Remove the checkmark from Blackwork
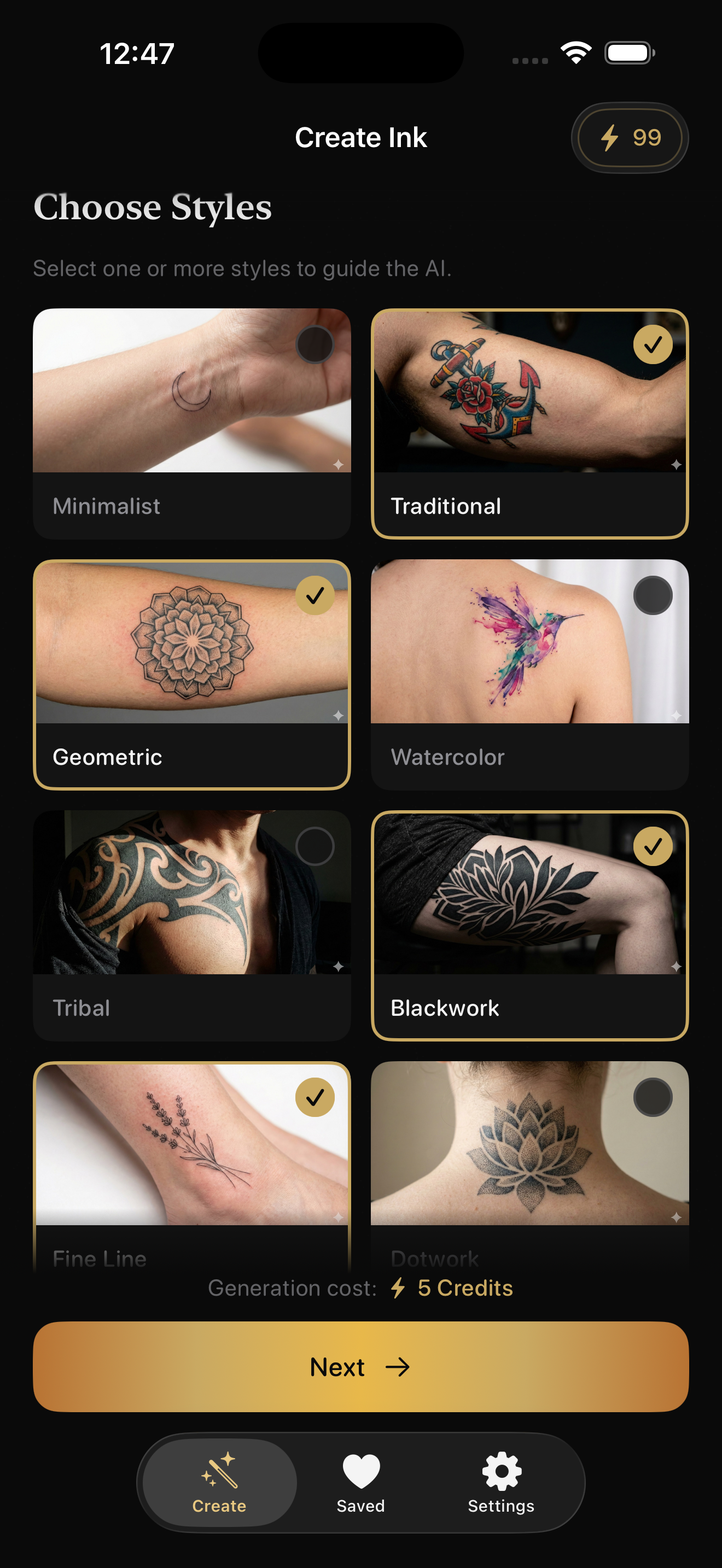Image resolution: width=722 pixels, height=1568 pixels. click(653, 847)
